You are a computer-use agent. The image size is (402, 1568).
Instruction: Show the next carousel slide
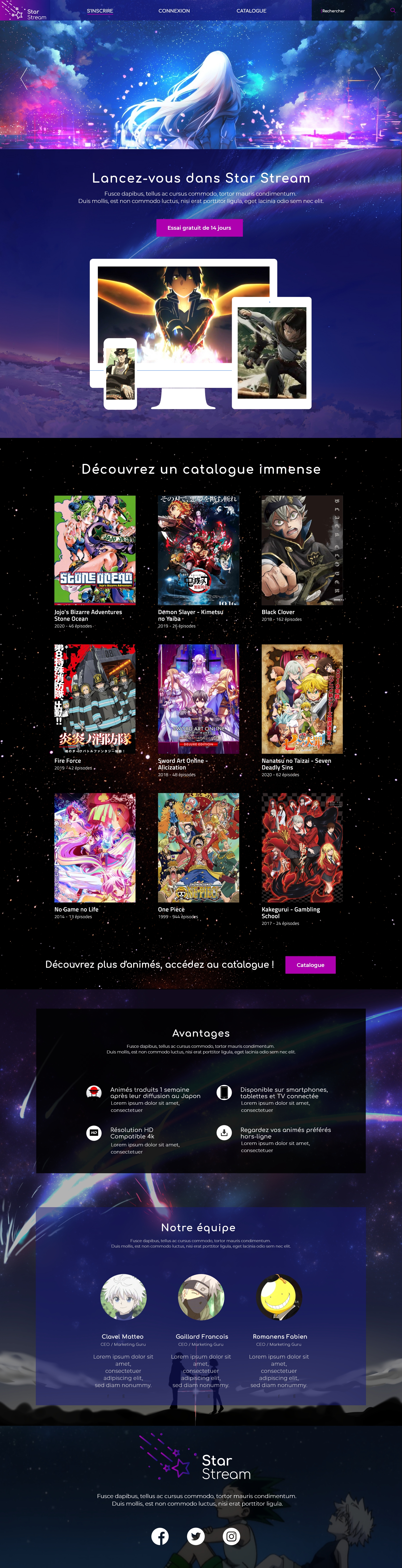(x=377, y=79)
